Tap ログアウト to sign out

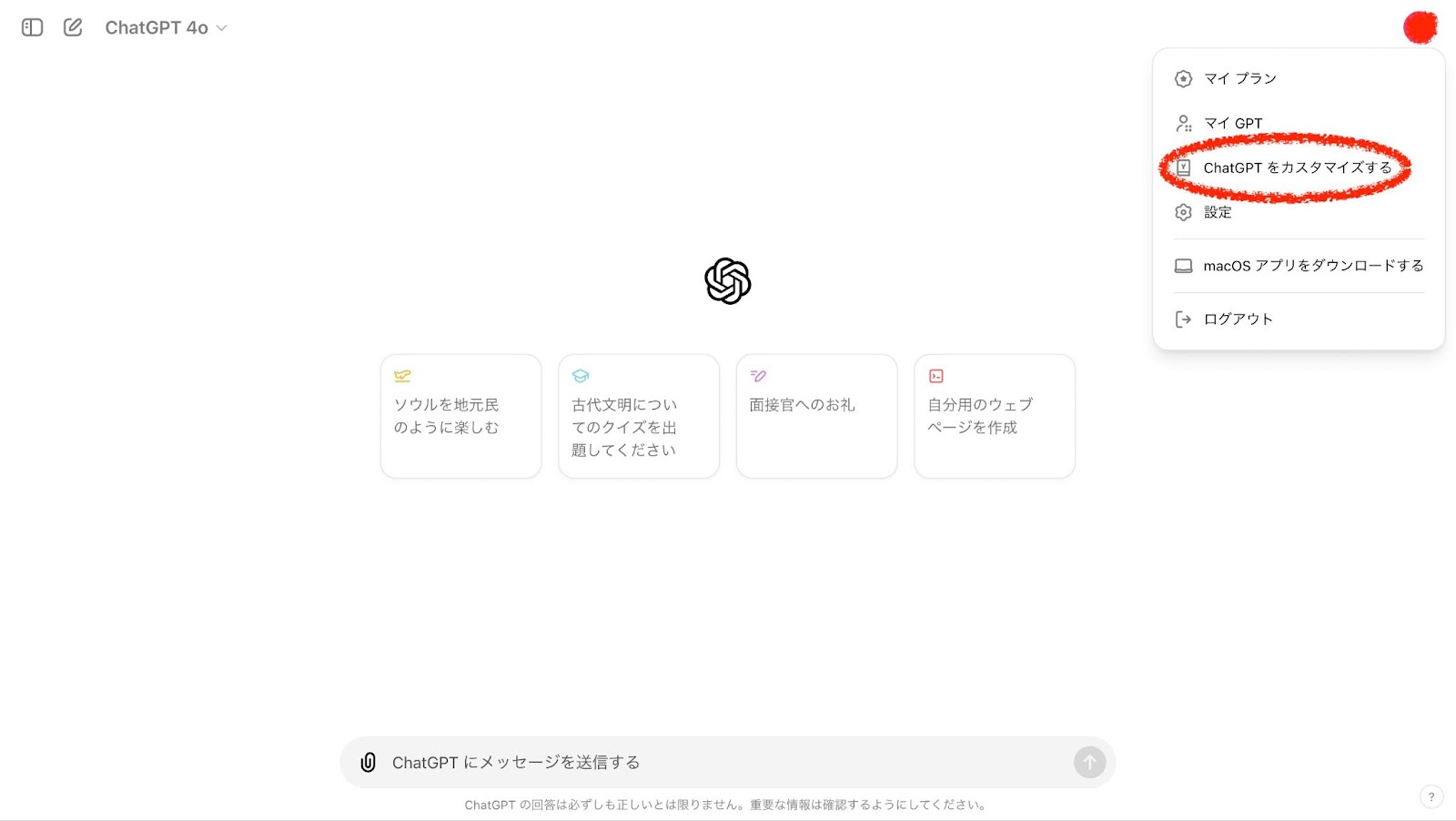tap(1238, 319)
